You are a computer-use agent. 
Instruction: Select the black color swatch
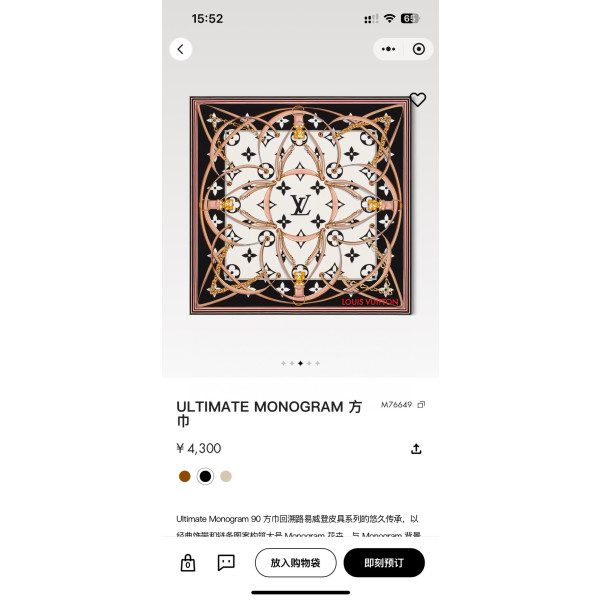[x=205, y=476]
